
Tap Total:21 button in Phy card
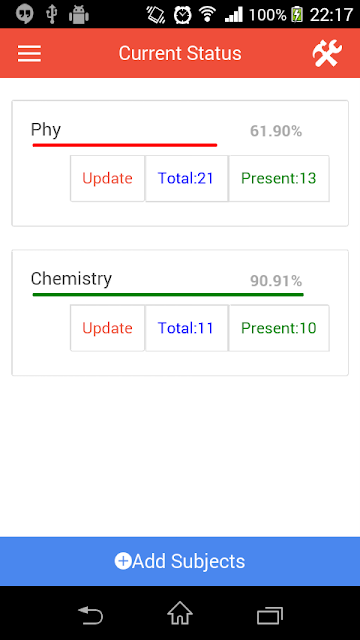pos(187,178)
